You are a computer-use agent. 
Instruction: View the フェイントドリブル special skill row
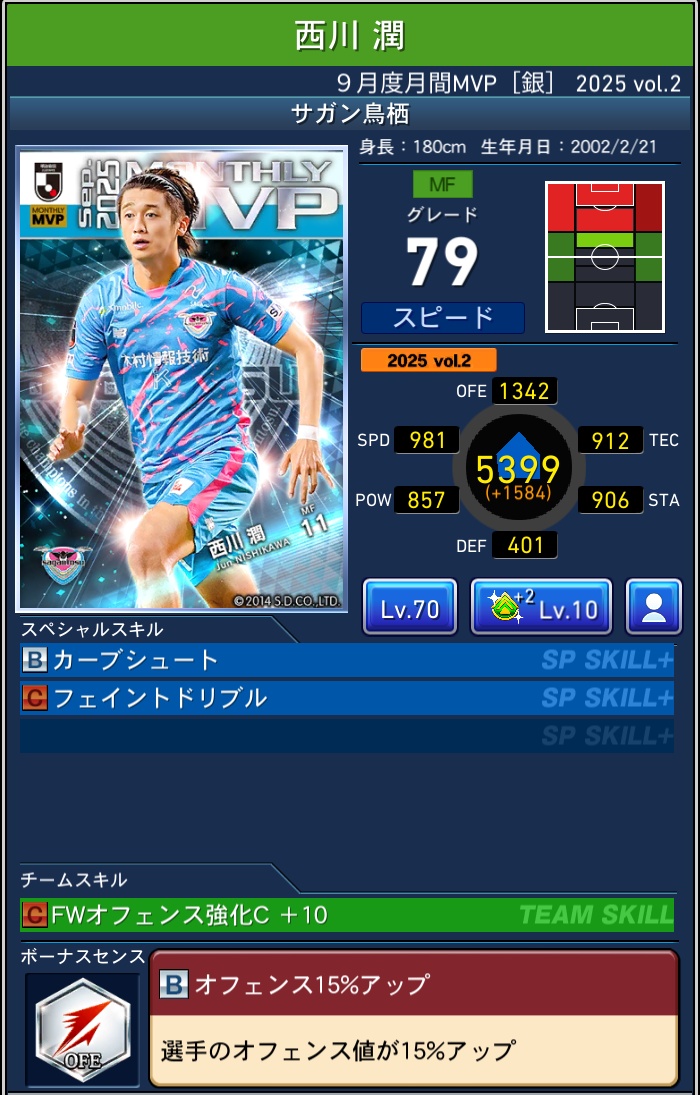pos(346,698)
